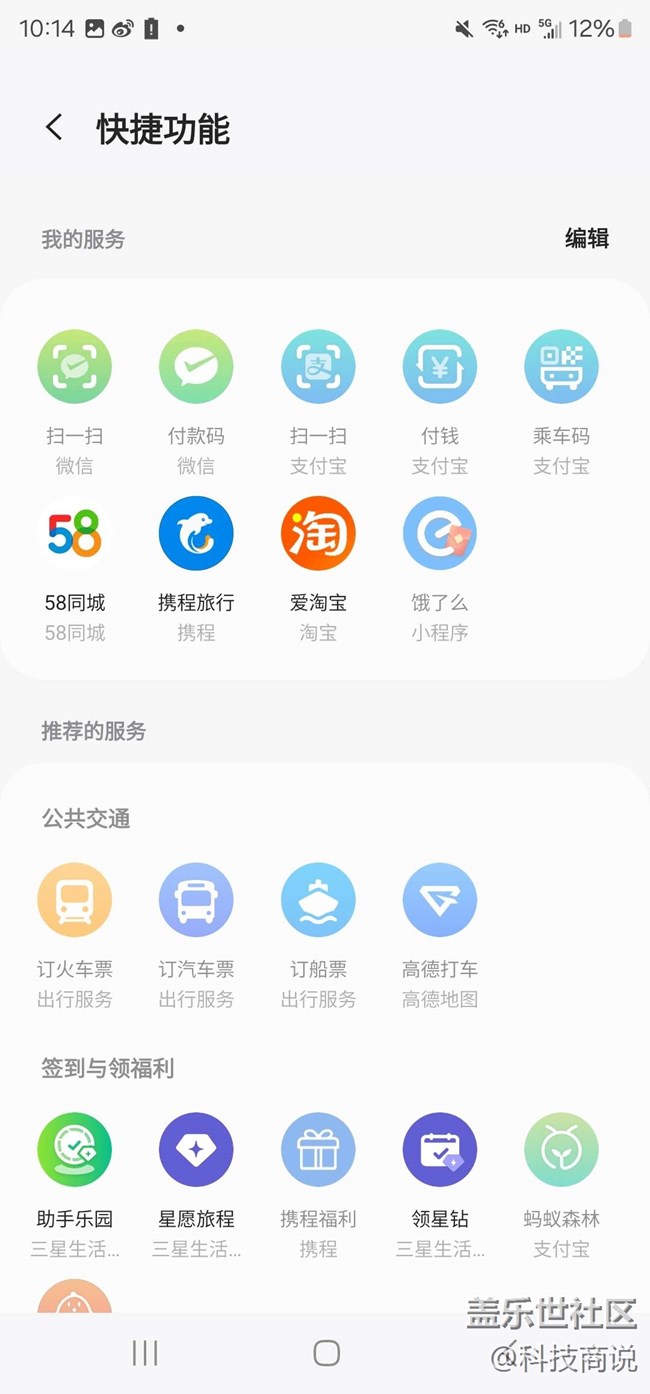Launch 饿了么 小程序
The height and width of the screenshot is (1394, 650).
point(440,534)
